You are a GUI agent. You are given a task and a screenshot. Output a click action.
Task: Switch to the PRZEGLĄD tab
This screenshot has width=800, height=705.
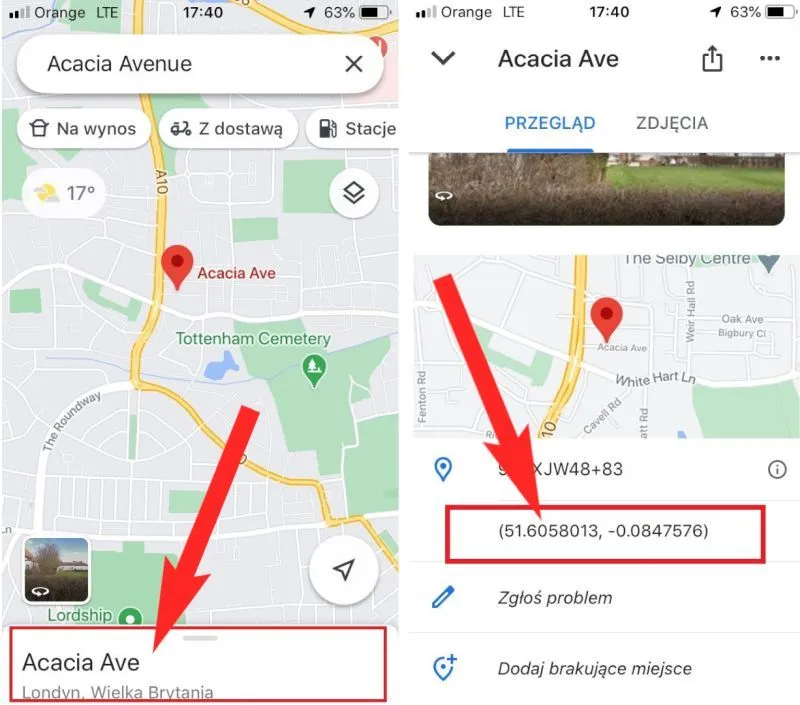[549, 124]
